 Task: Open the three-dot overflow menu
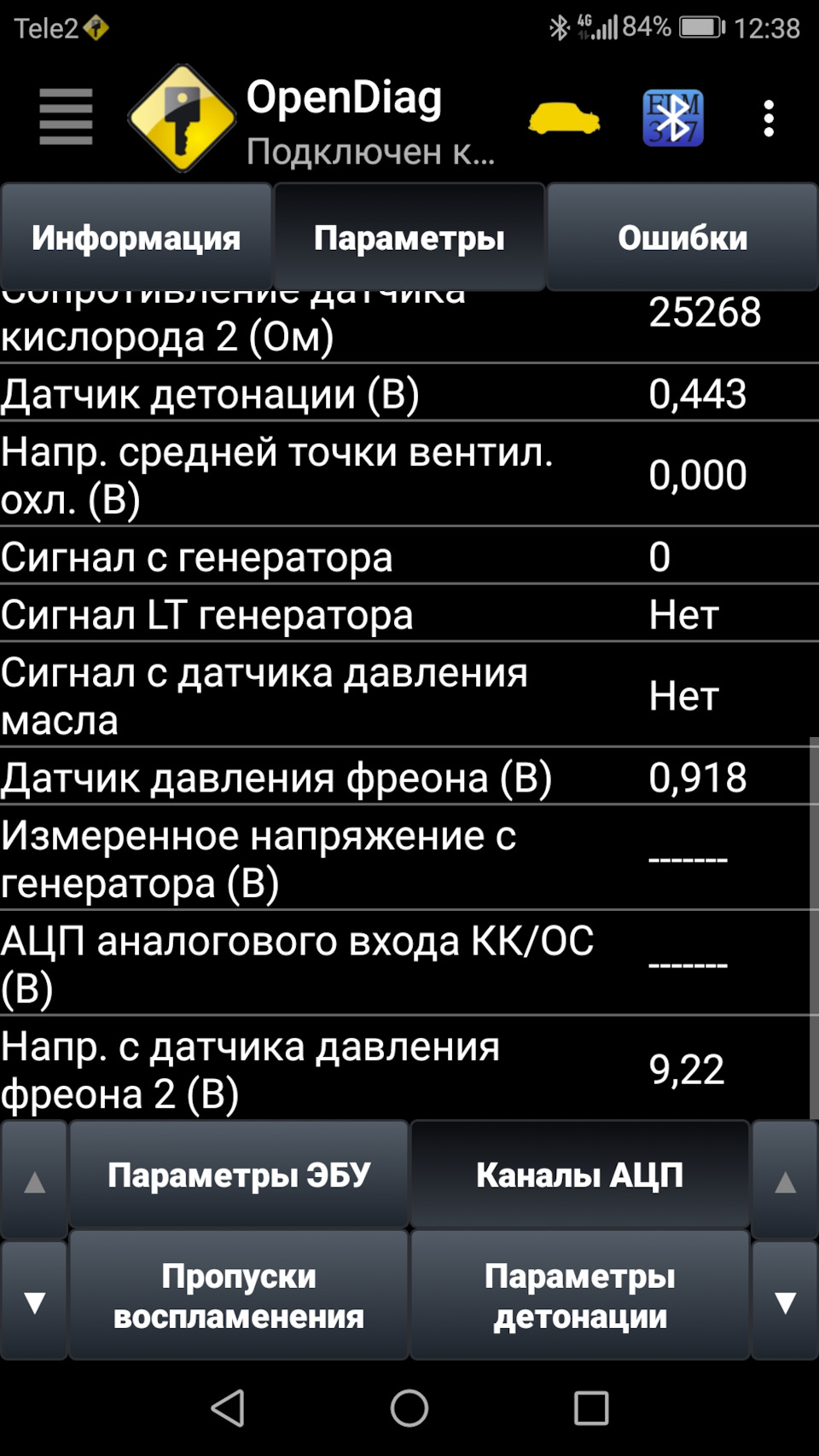769,118
